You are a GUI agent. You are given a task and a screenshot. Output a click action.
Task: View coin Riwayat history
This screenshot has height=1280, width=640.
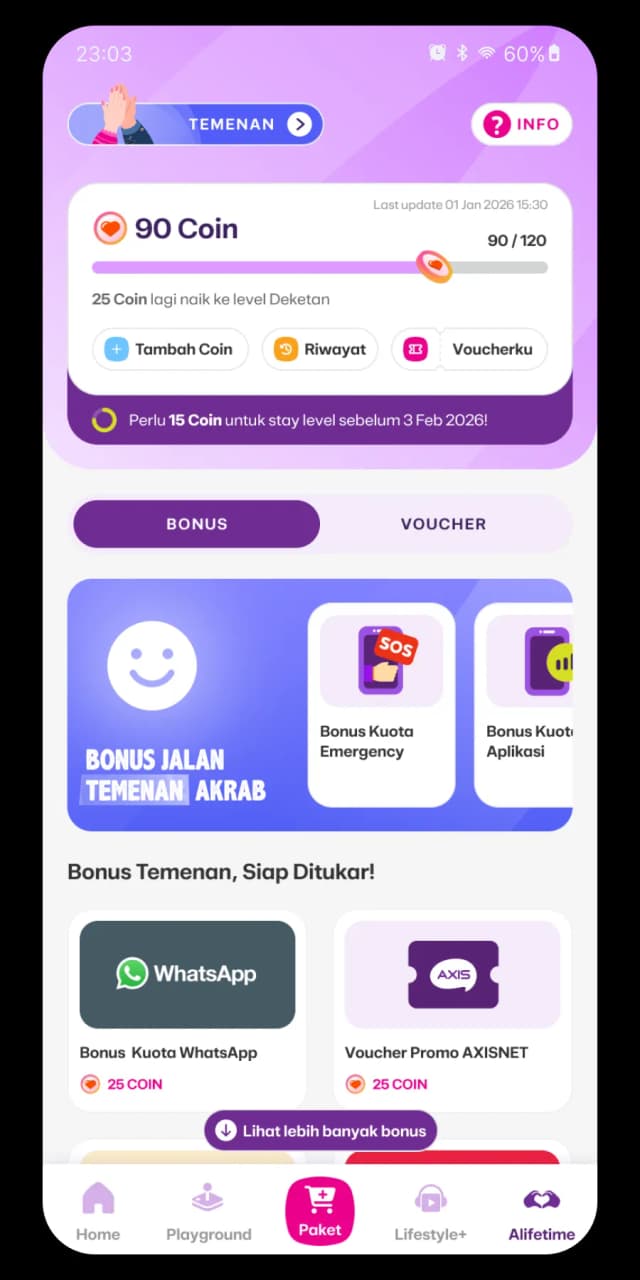(x=320, y=349)
